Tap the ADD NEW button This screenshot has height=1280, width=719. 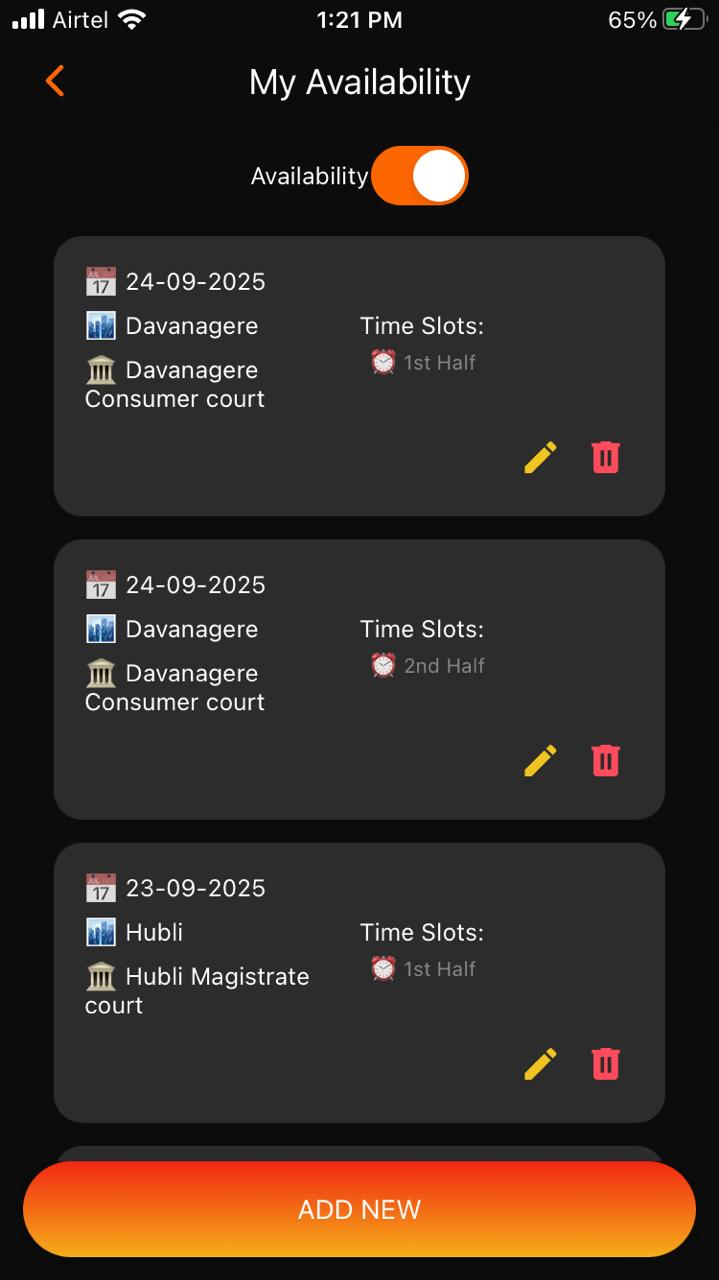(x=359, y=1209)
